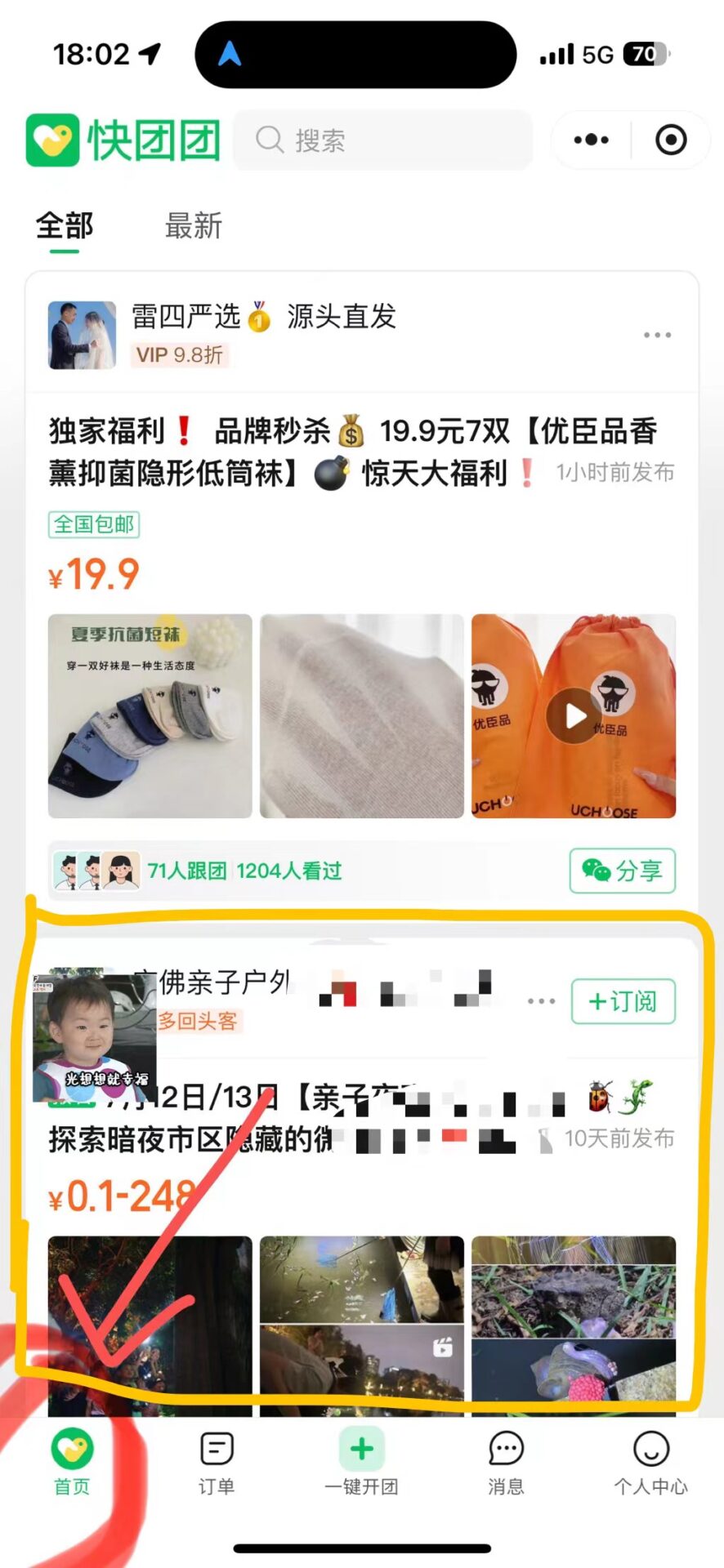Open the 雷四严选 group leader profile
This screenshot has width=724, height=1568.
coord(82,335)
